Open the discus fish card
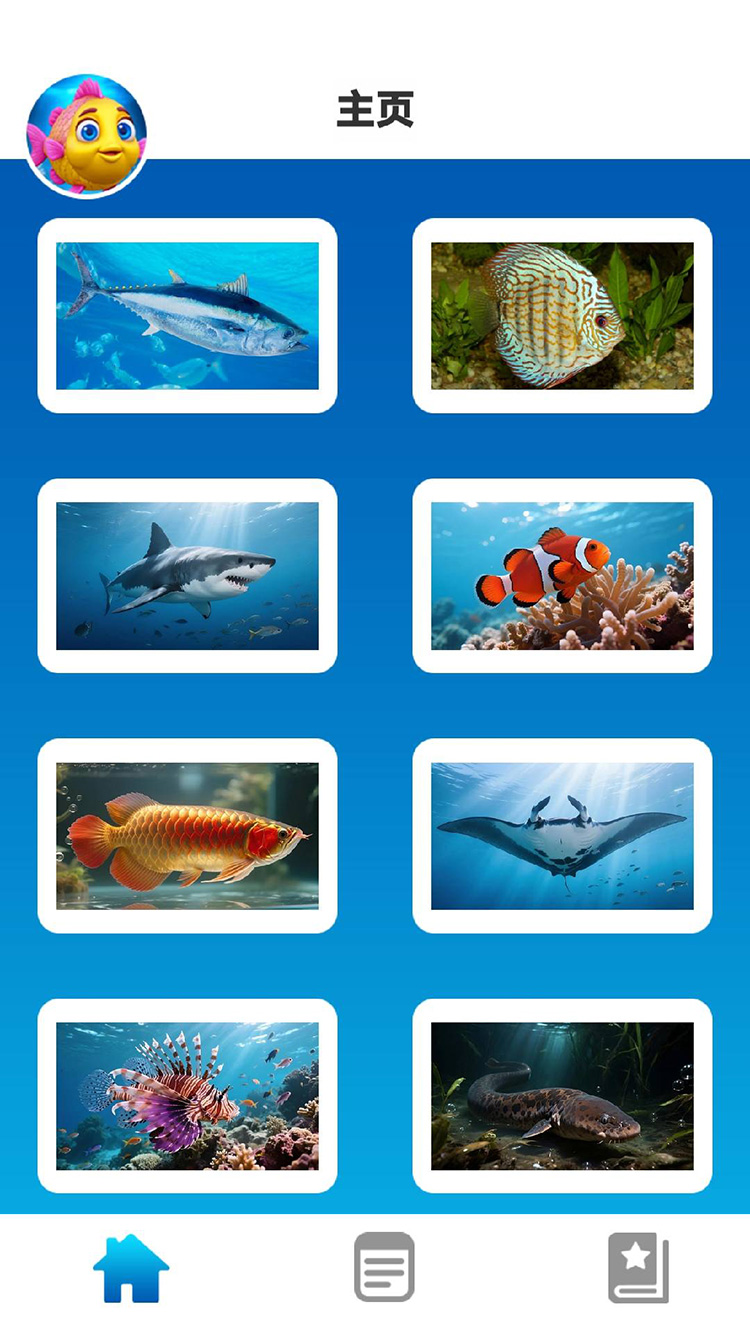This screenshot has height=1334, width=750. point(562,316)
